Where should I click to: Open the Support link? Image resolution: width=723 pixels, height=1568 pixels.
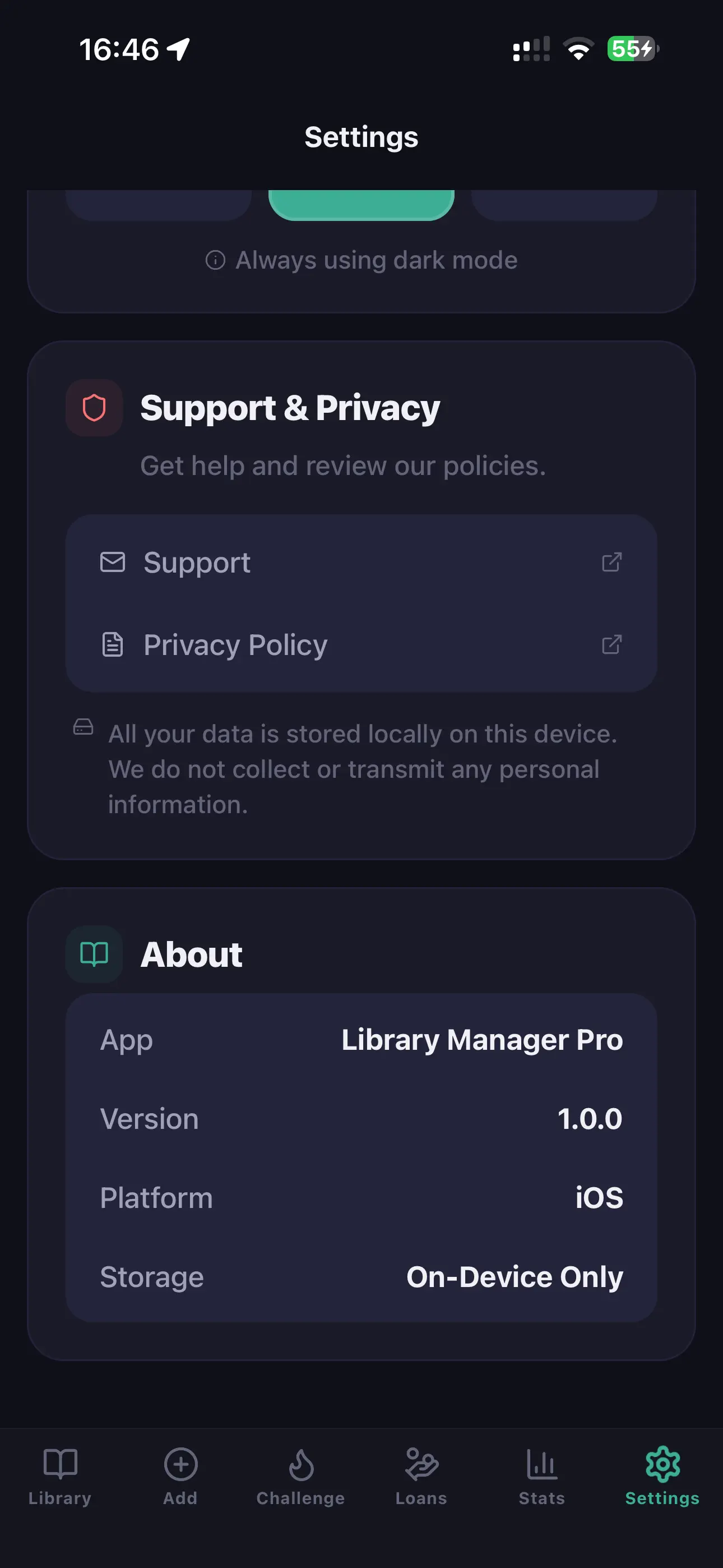(x=361, y=562)
